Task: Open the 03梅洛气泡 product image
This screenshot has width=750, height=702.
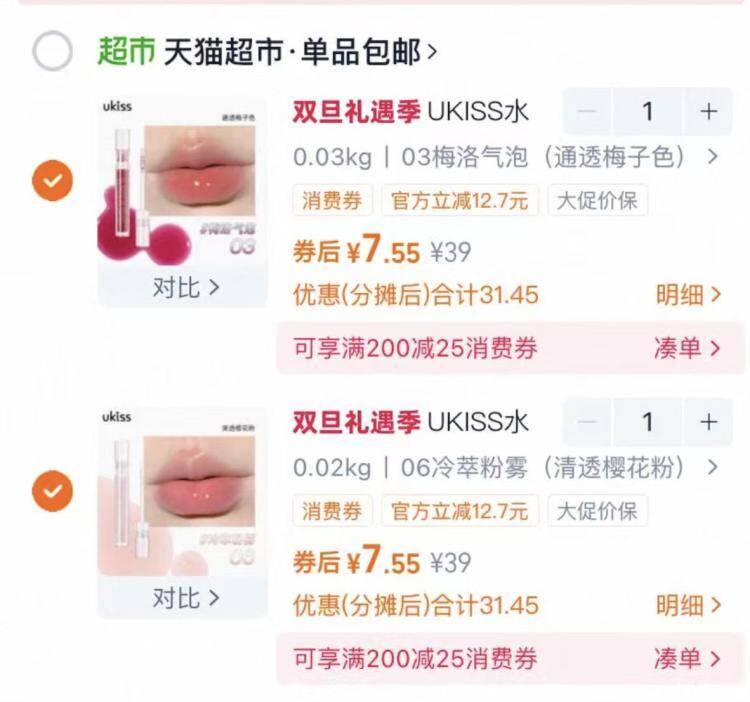Action: click(182, 182)
